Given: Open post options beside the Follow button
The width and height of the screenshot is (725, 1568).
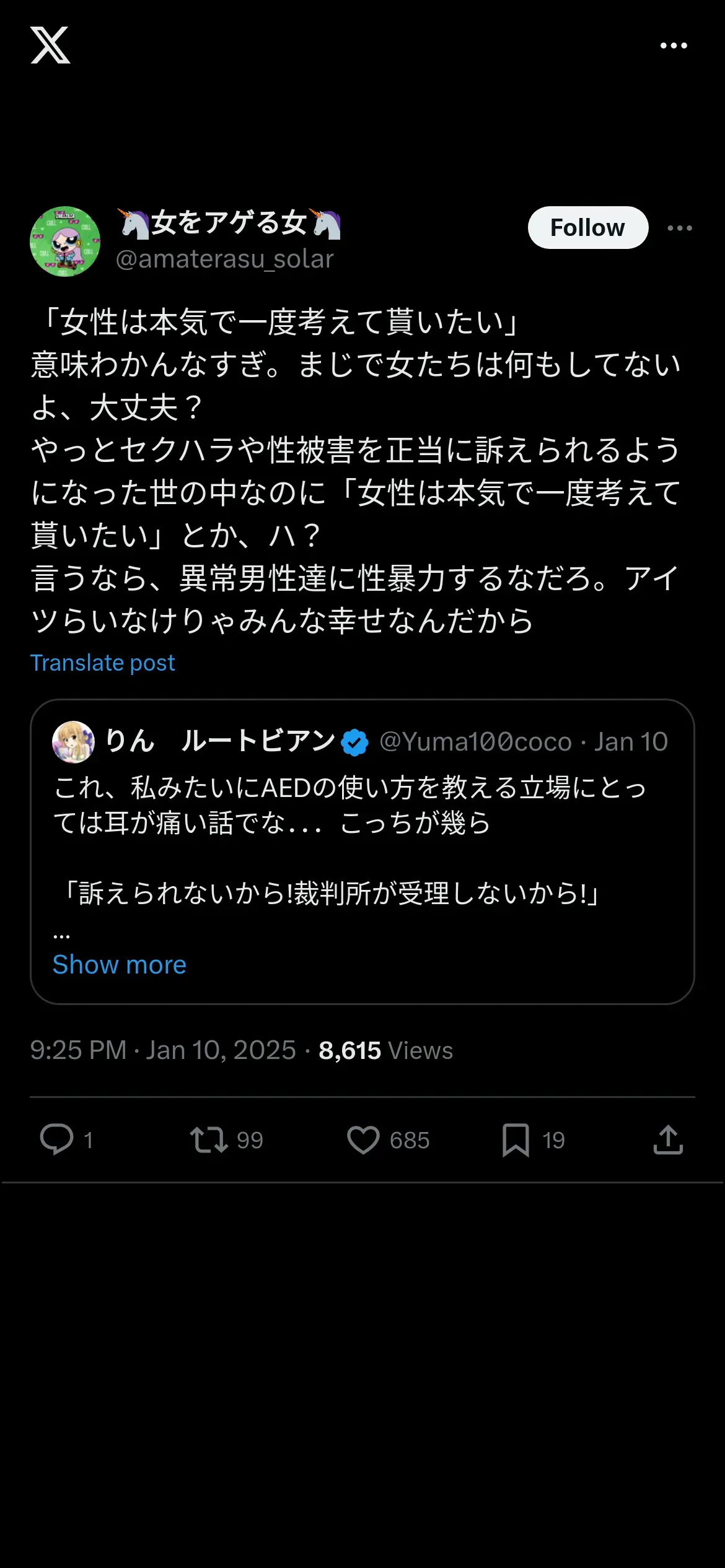Looking at the screenshot, I should point(680,228).
